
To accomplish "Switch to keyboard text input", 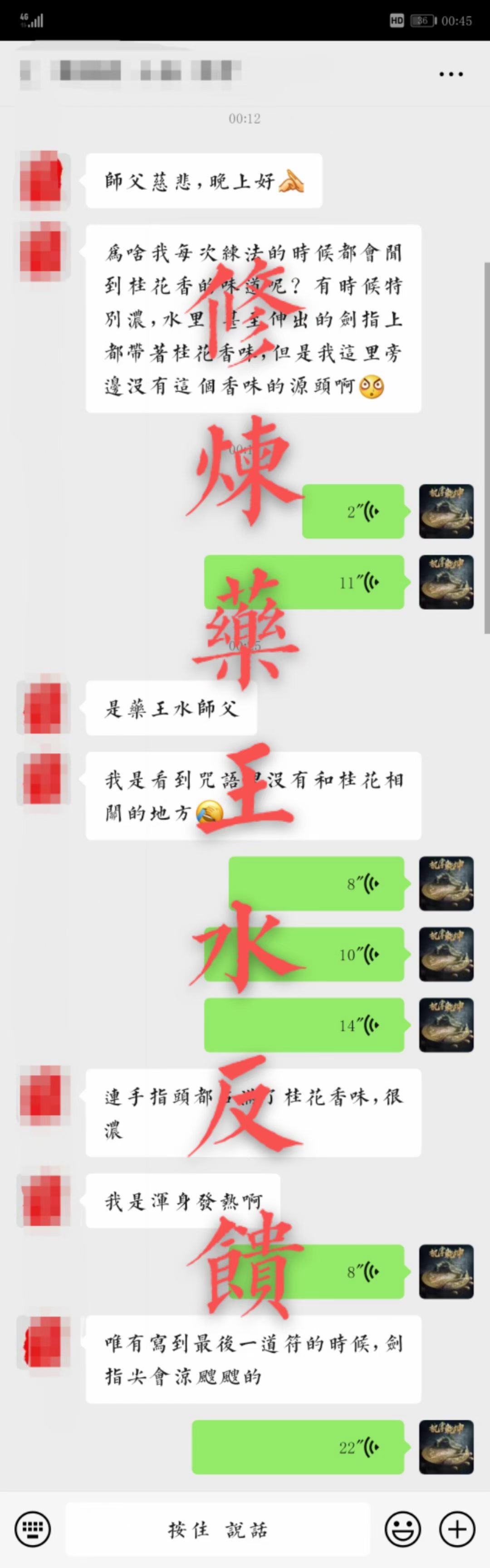I will coord(33,1529).
